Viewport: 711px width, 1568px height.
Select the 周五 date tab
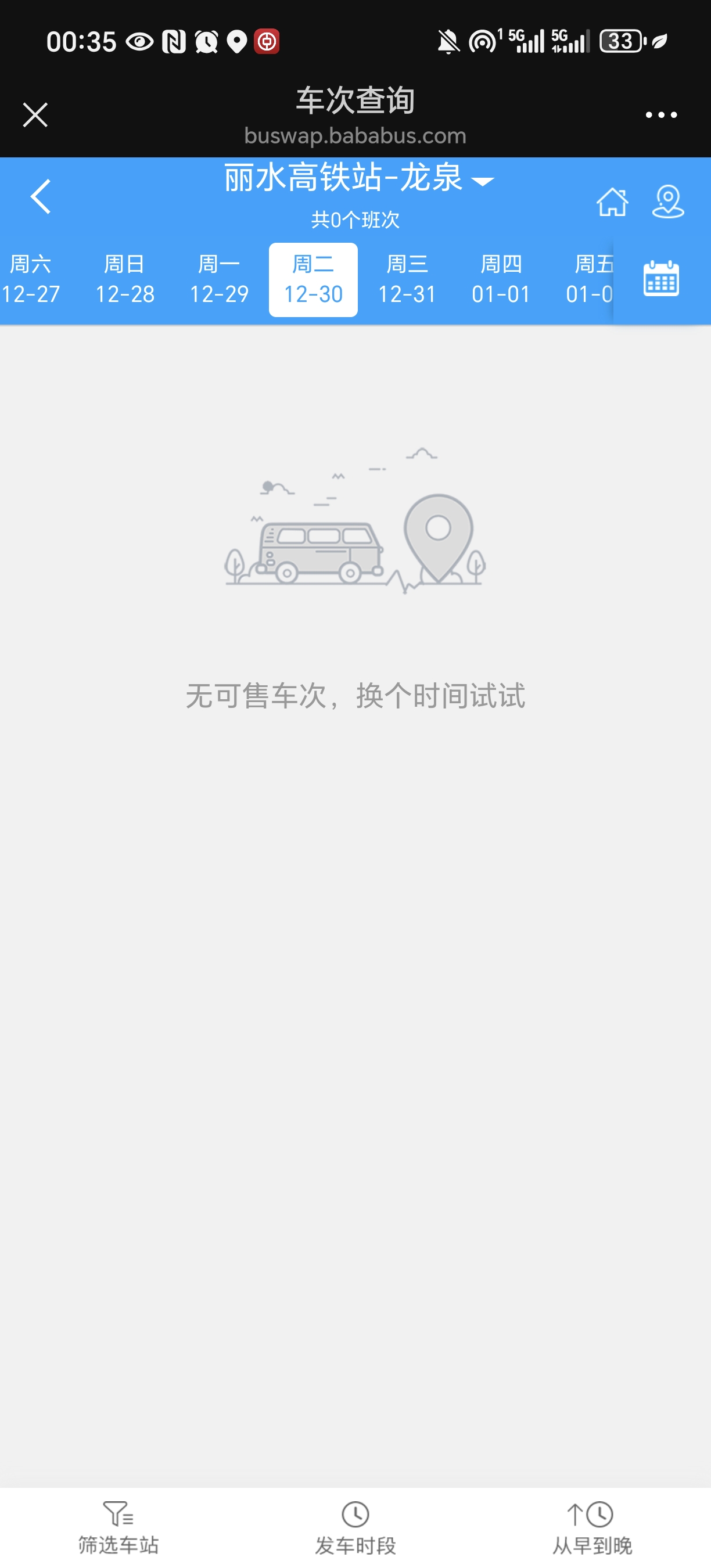pyautogui.click(x=591, y=280)
